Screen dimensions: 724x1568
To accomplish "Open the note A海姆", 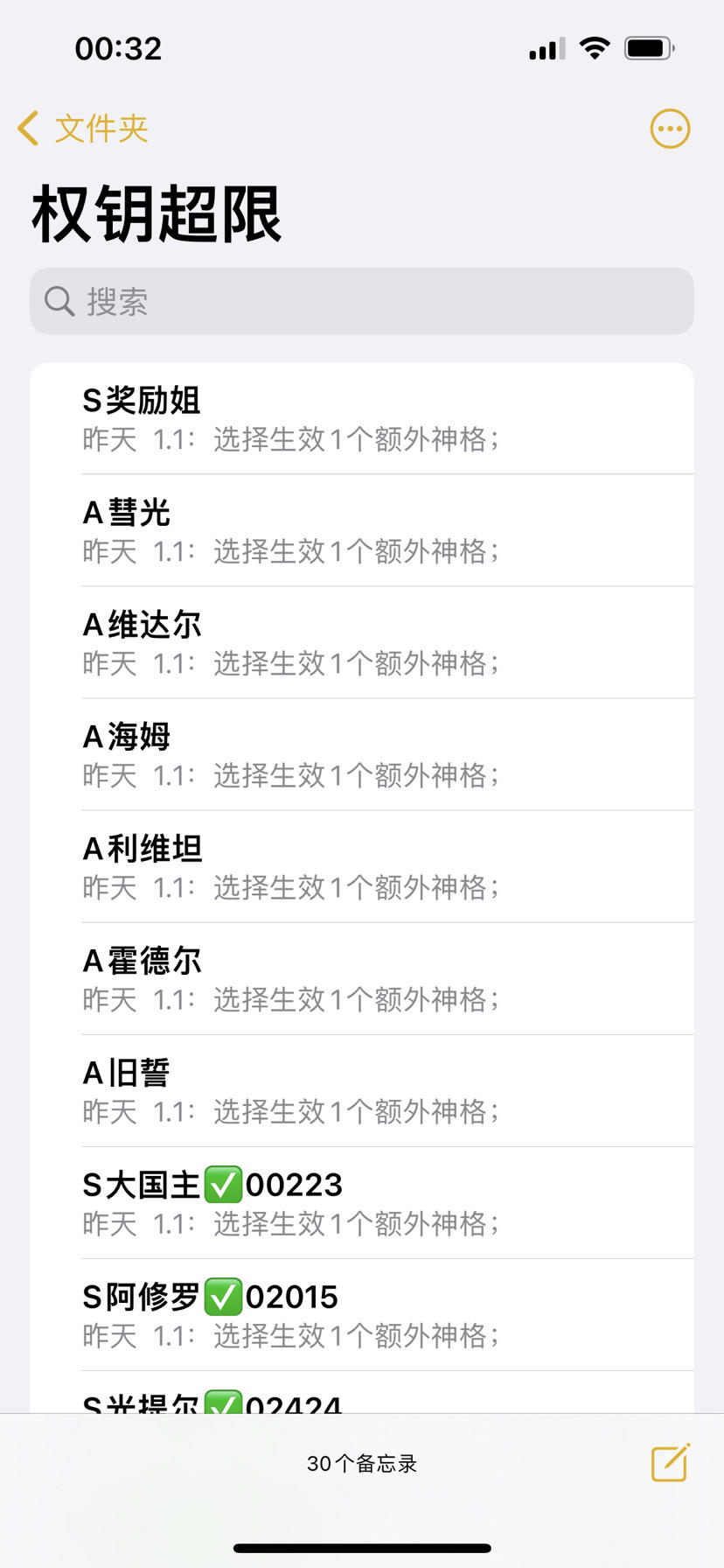I will click(362, 754).
